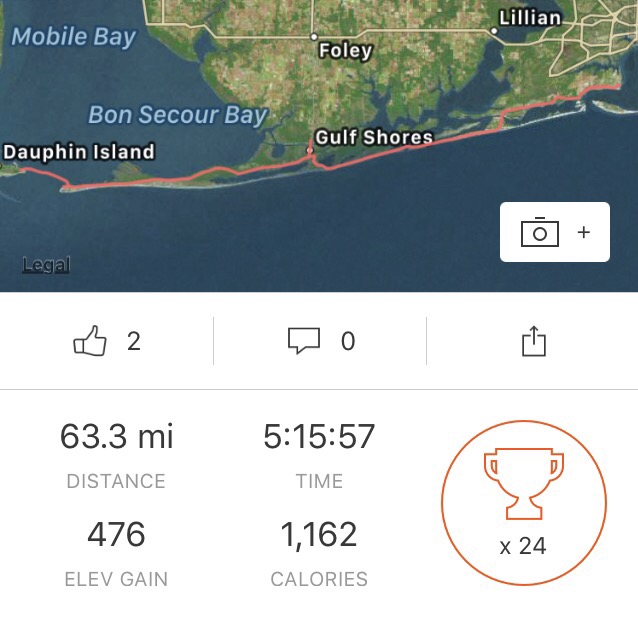Open the comments on this activity

(x=304, y=342)
